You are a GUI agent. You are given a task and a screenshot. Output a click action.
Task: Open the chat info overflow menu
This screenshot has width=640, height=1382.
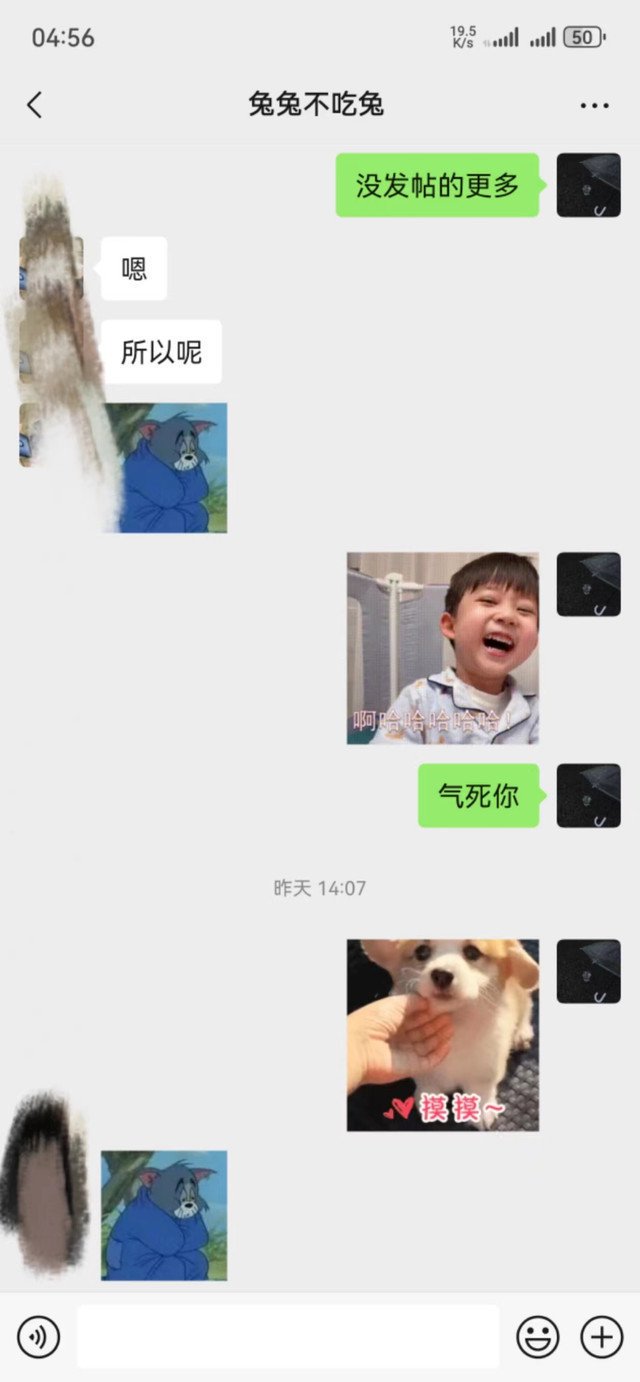coord(594,105)
